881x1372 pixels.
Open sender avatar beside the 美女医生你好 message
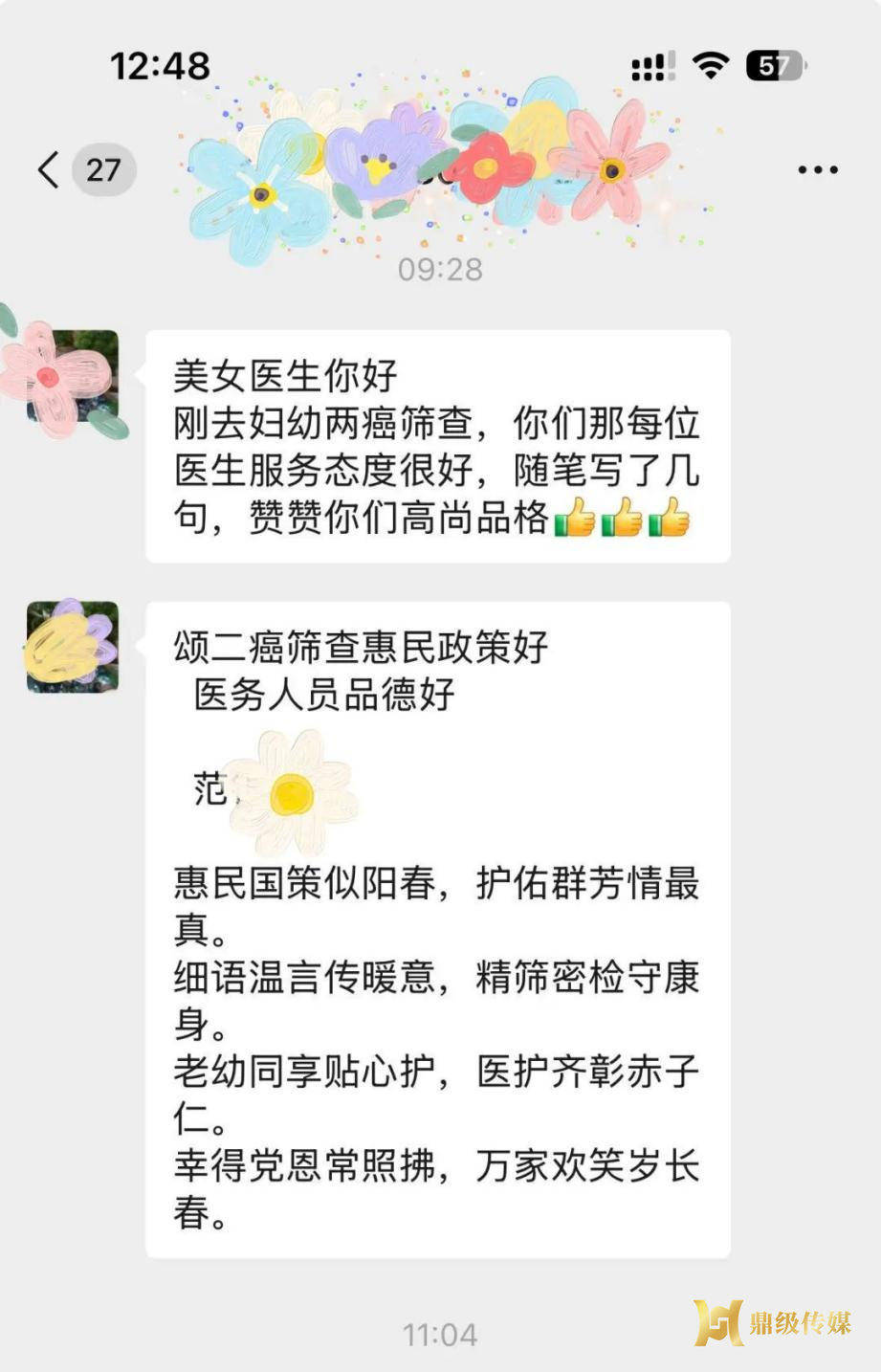tap(73, 376)
